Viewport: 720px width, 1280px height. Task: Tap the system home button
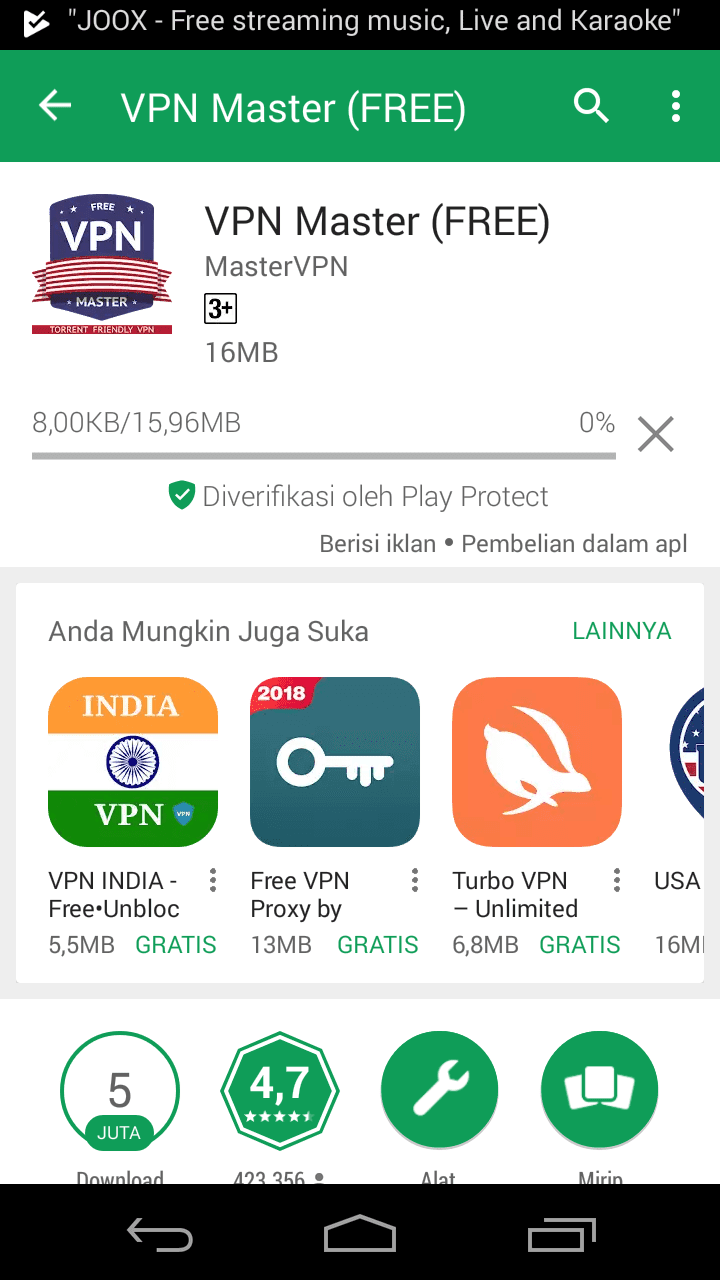360,1234
